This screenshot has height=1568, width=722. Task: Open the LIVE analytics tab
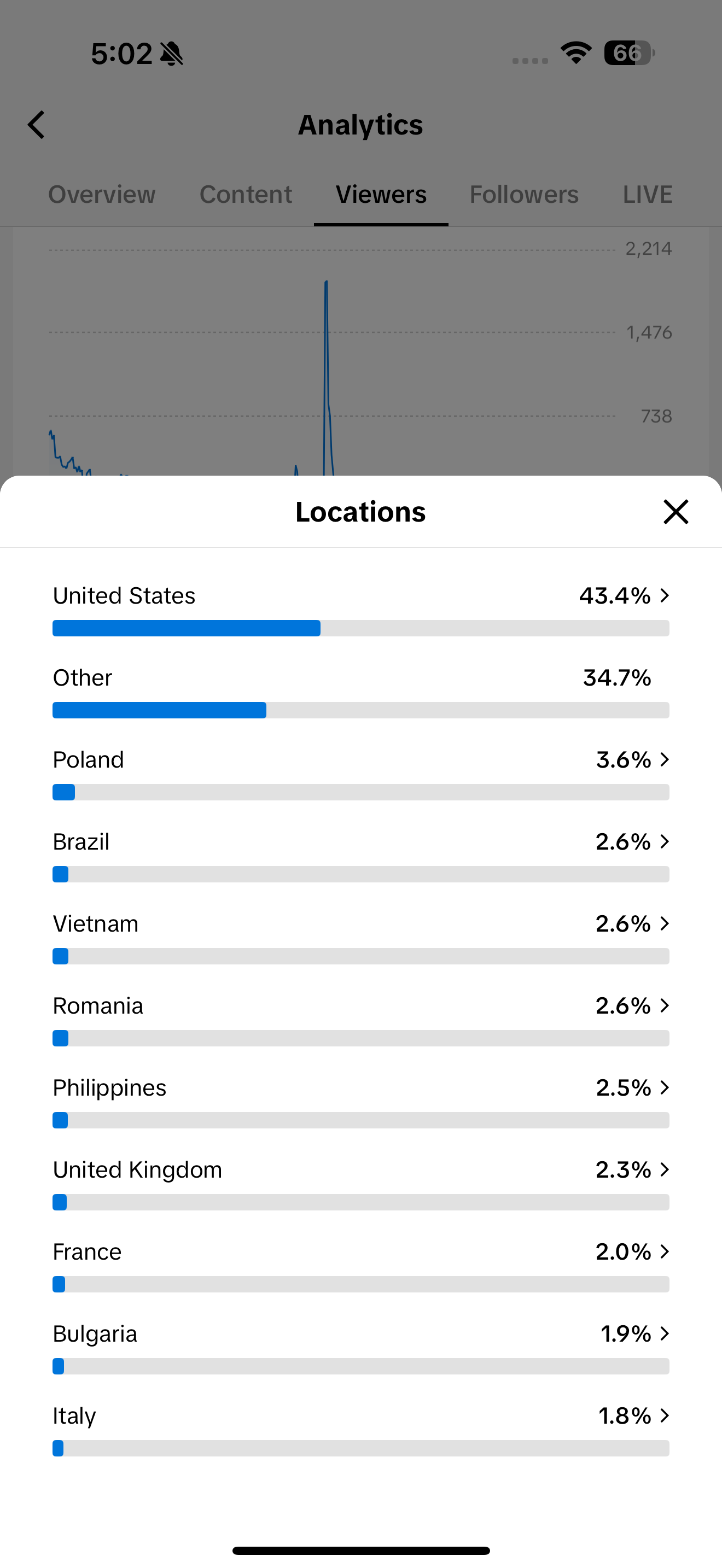pyautogui.click(x=647, y=195)
